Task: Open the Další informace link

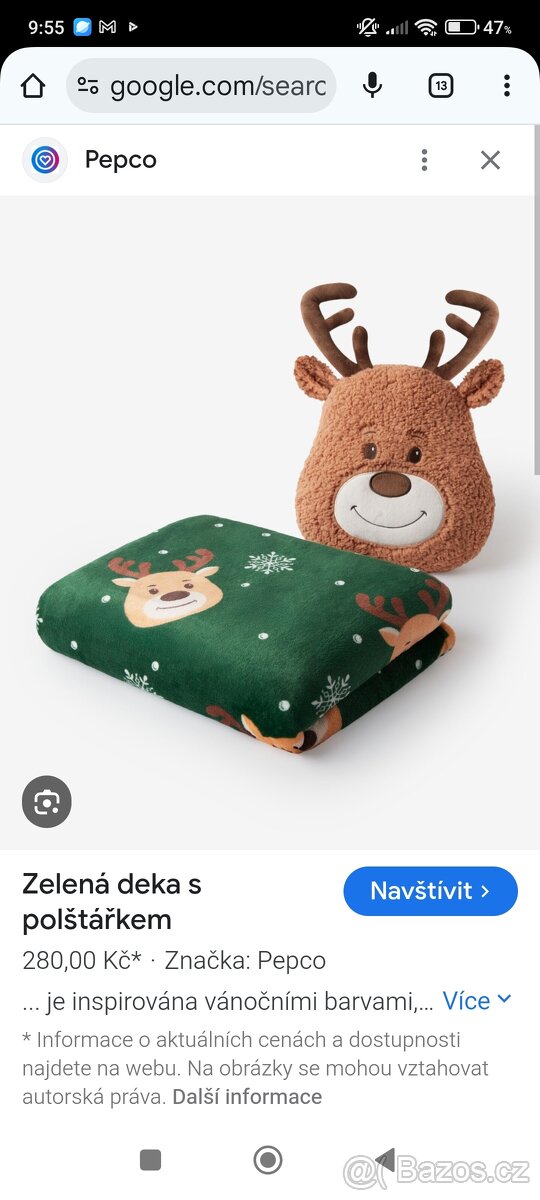Action: [x=247, y=1097]
